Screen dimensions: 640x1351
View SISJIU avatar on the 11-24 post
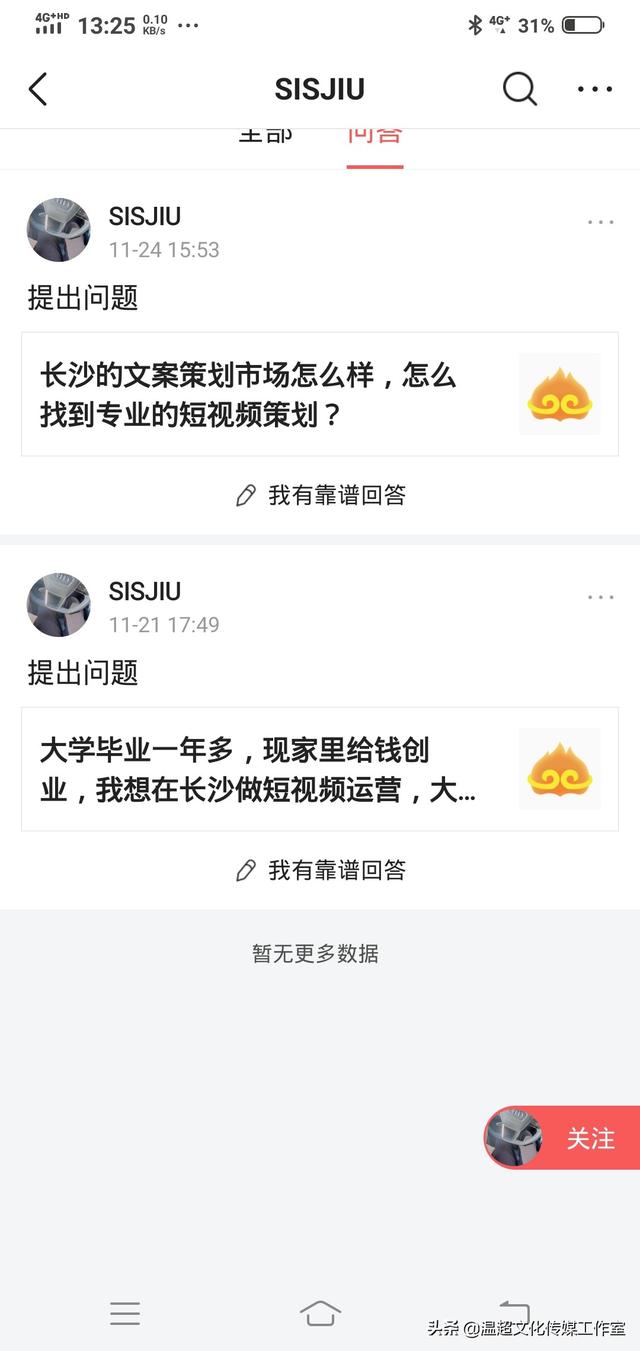point(59,230)
